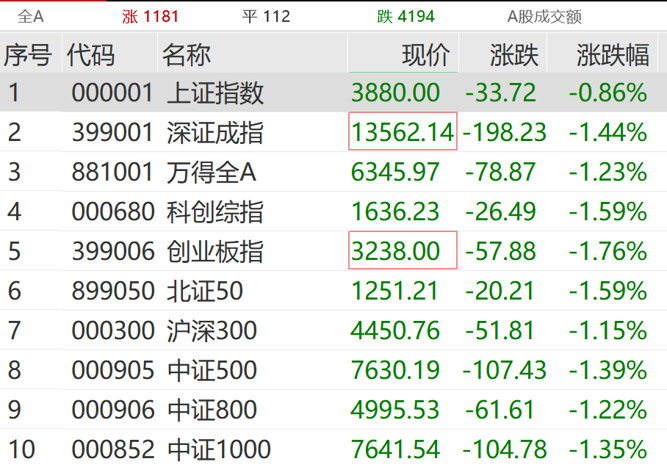Open the 深证成指 row
This screenshot has height=467, width=667.
click(215, 132)
